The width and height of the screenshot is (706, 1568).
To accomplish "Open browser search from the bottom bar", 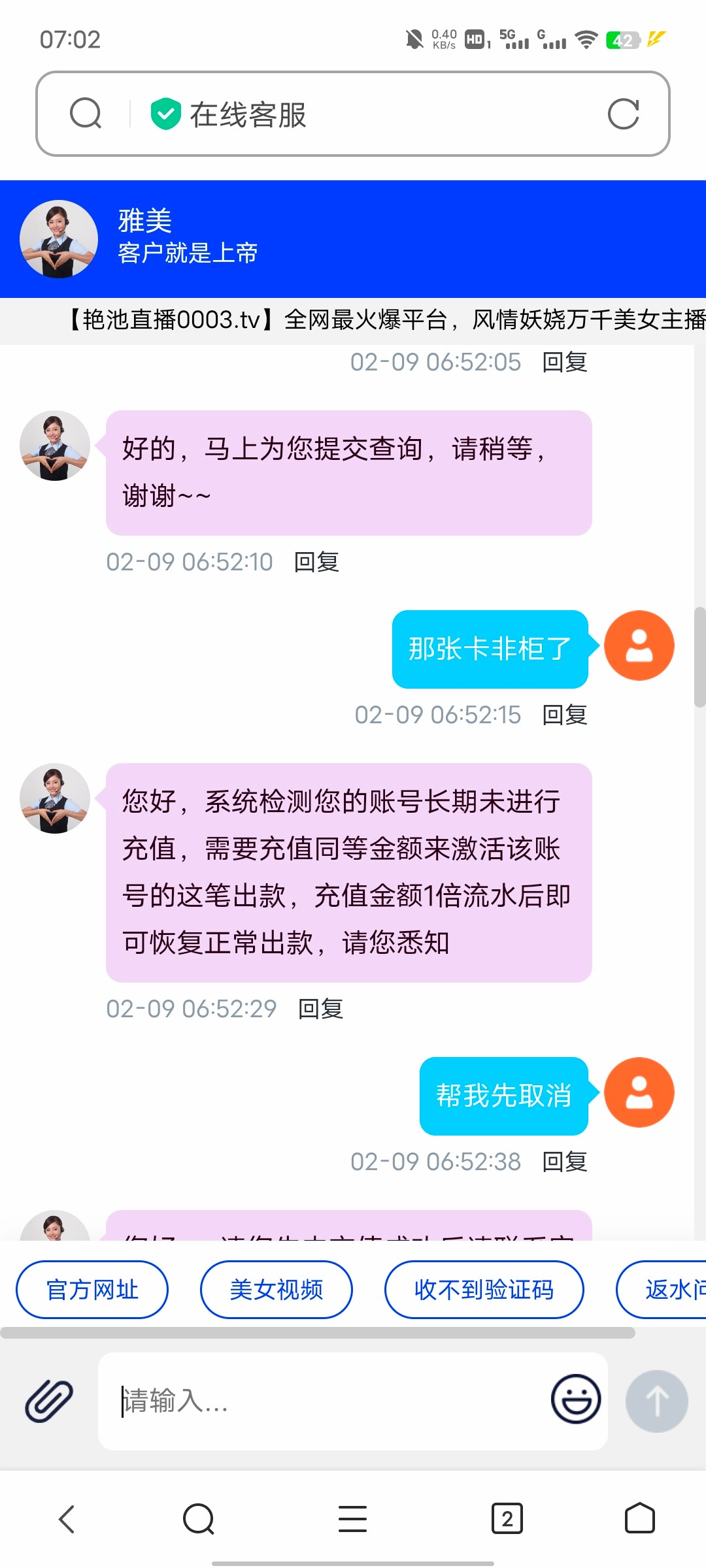I will [x=199, y=1519].
